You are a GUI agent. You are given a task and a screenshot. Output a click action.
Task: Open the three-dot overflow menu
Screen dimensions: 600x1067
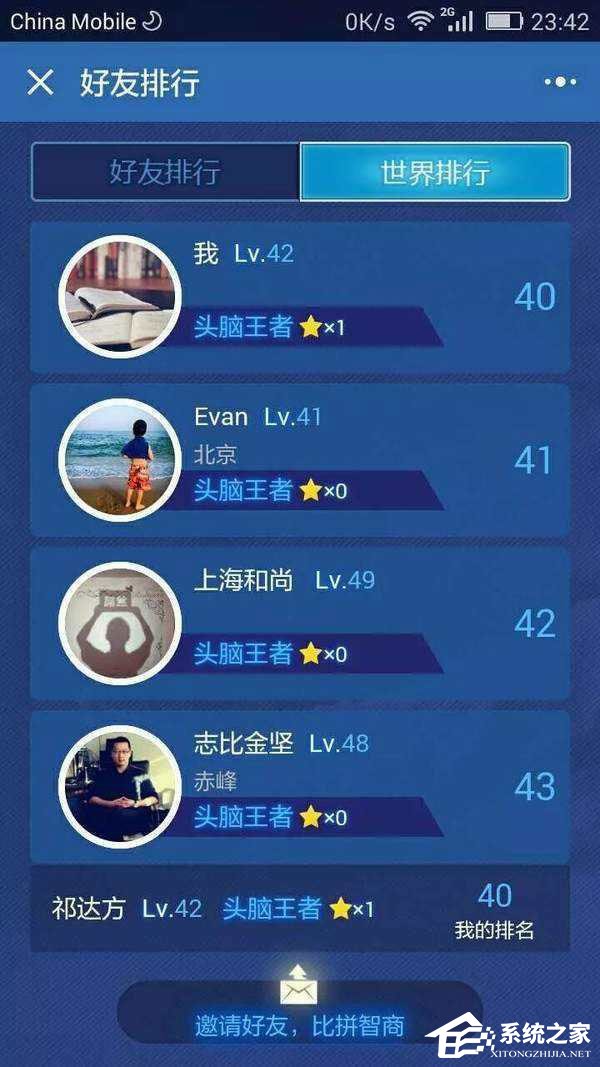[561, 82]
